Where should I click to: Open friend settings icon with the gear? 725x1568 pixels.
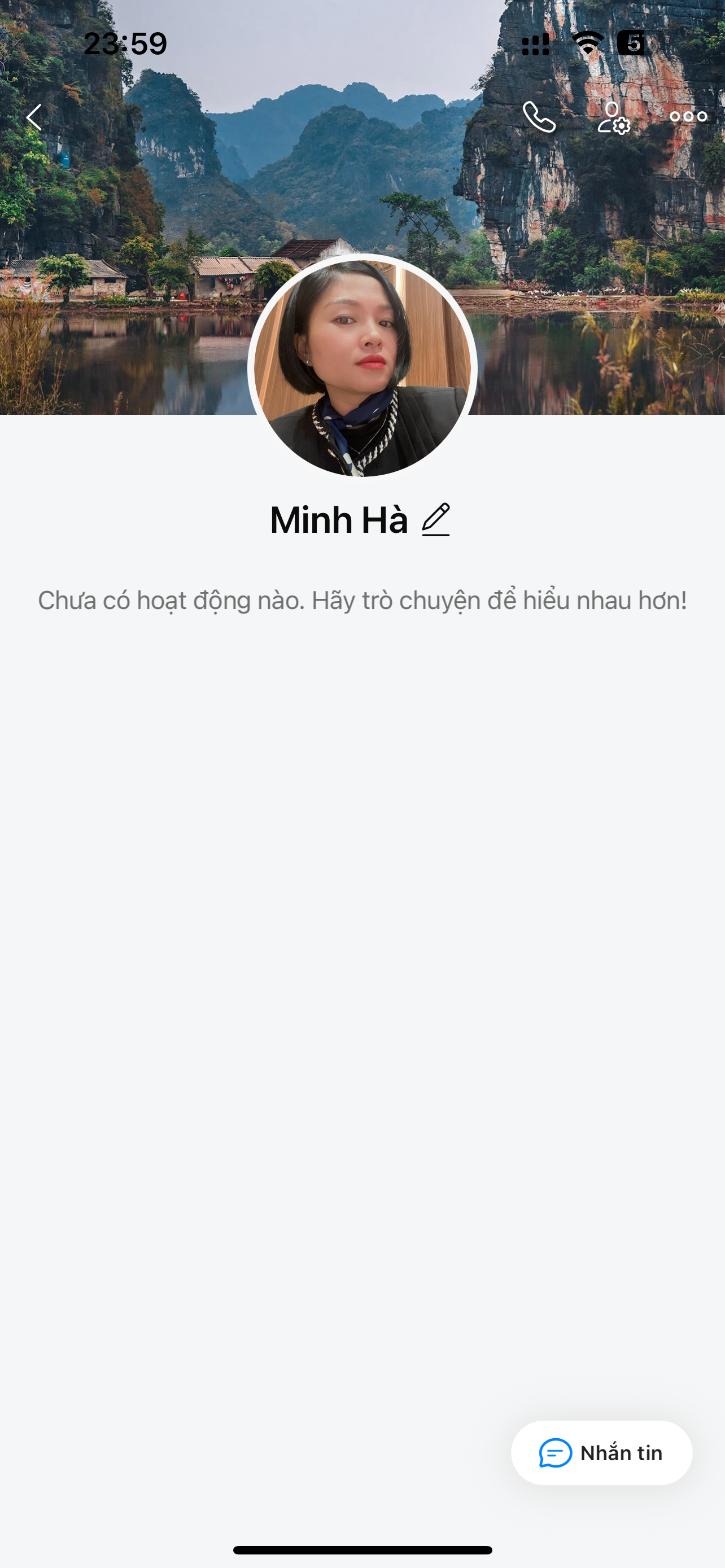(613, 117)
